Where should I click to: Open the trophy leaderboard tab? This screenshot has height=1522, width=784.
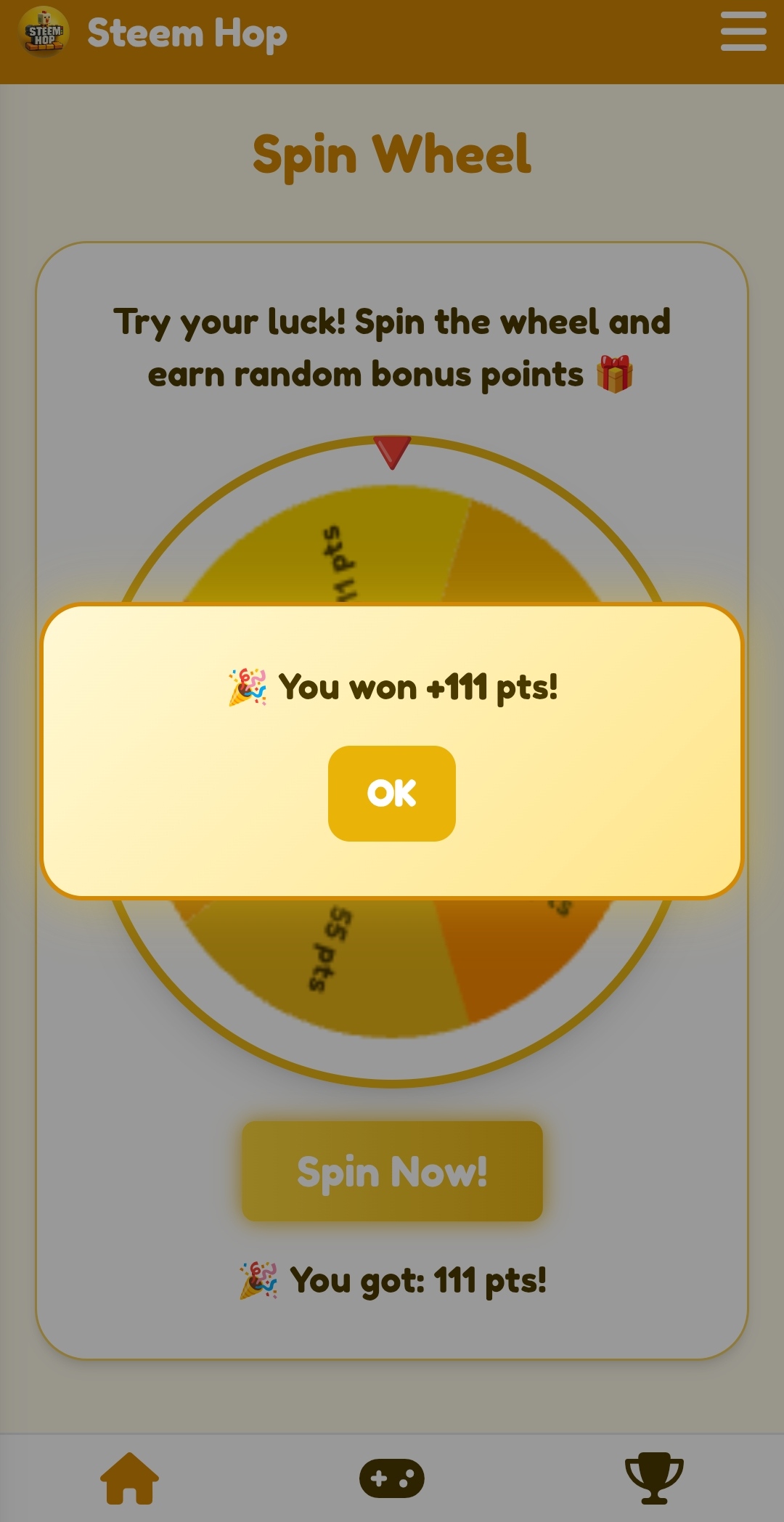click(654, 1478)
